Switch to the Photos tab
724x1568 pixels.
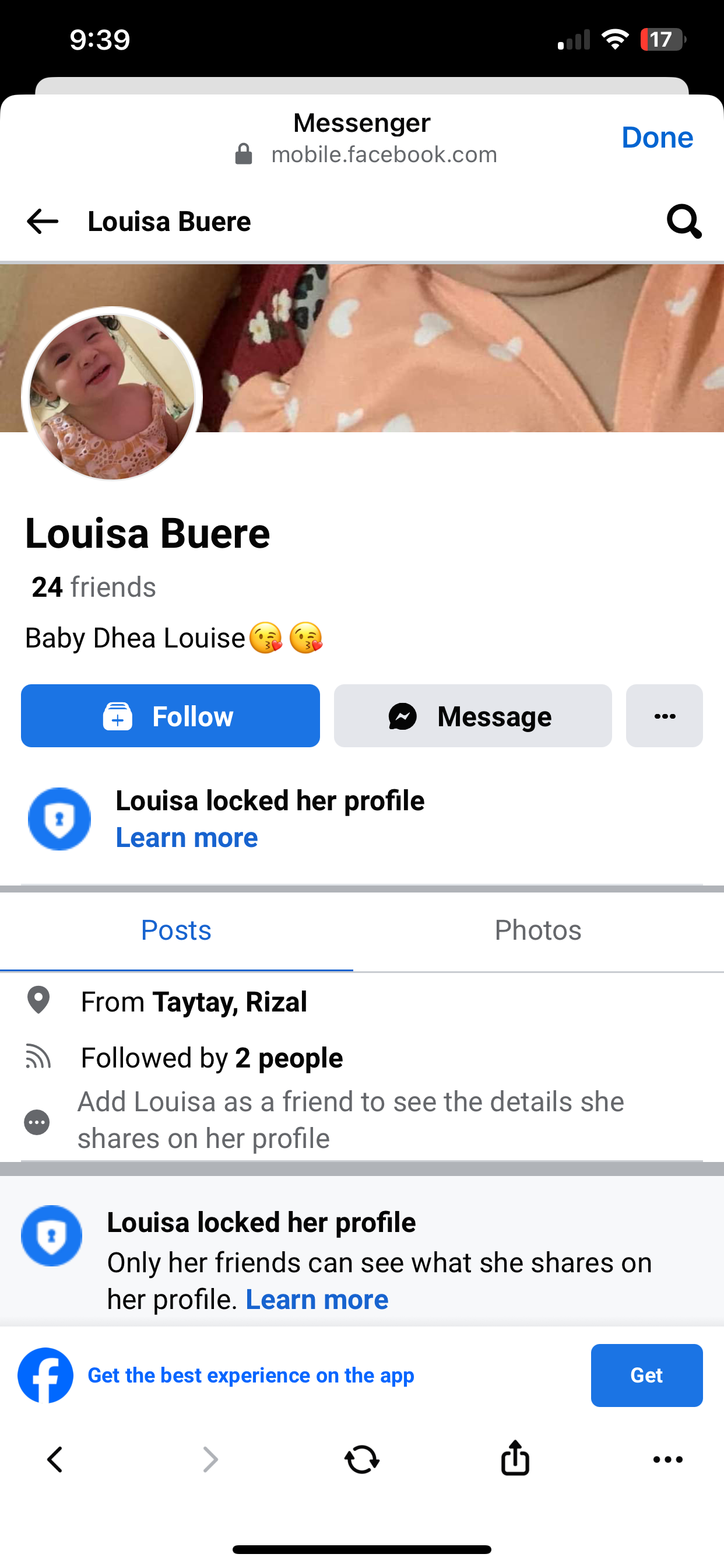(x=538, y=930)
